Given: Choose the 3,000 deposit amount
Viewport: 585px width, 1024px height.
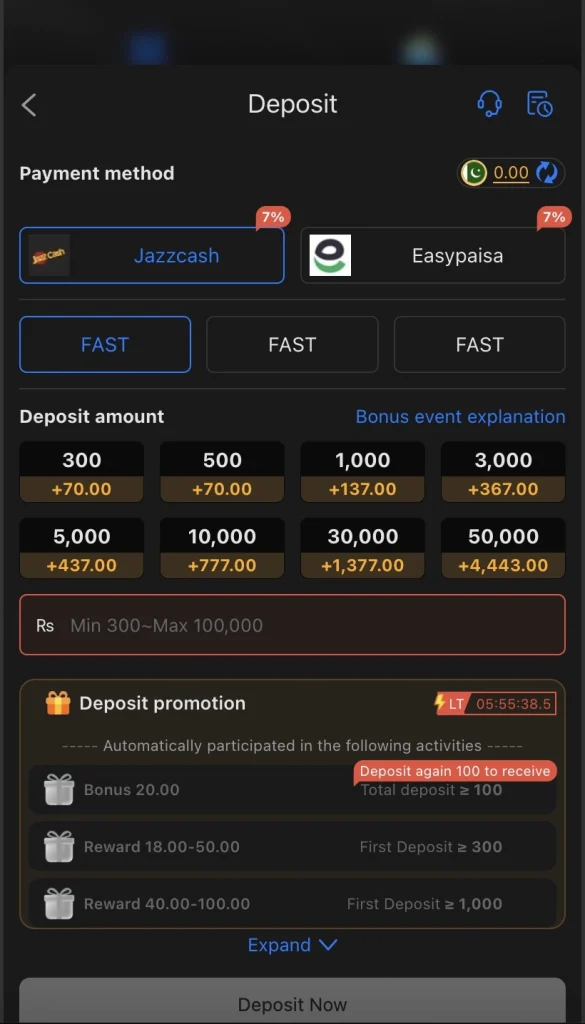Looking at the screenshot, I should 503,472.
